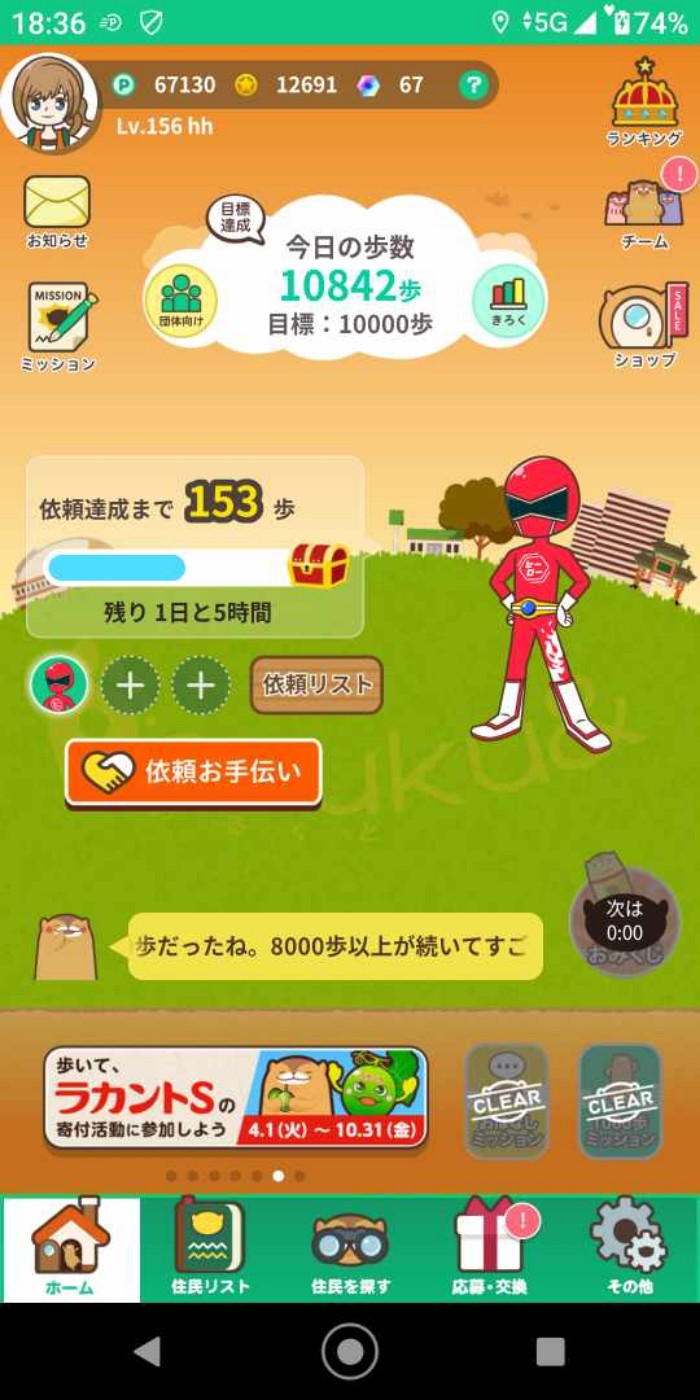Switch to the 住民リスト tab
The width and height of the screenshot is (700, 1400).
(x=210, y=1248)
